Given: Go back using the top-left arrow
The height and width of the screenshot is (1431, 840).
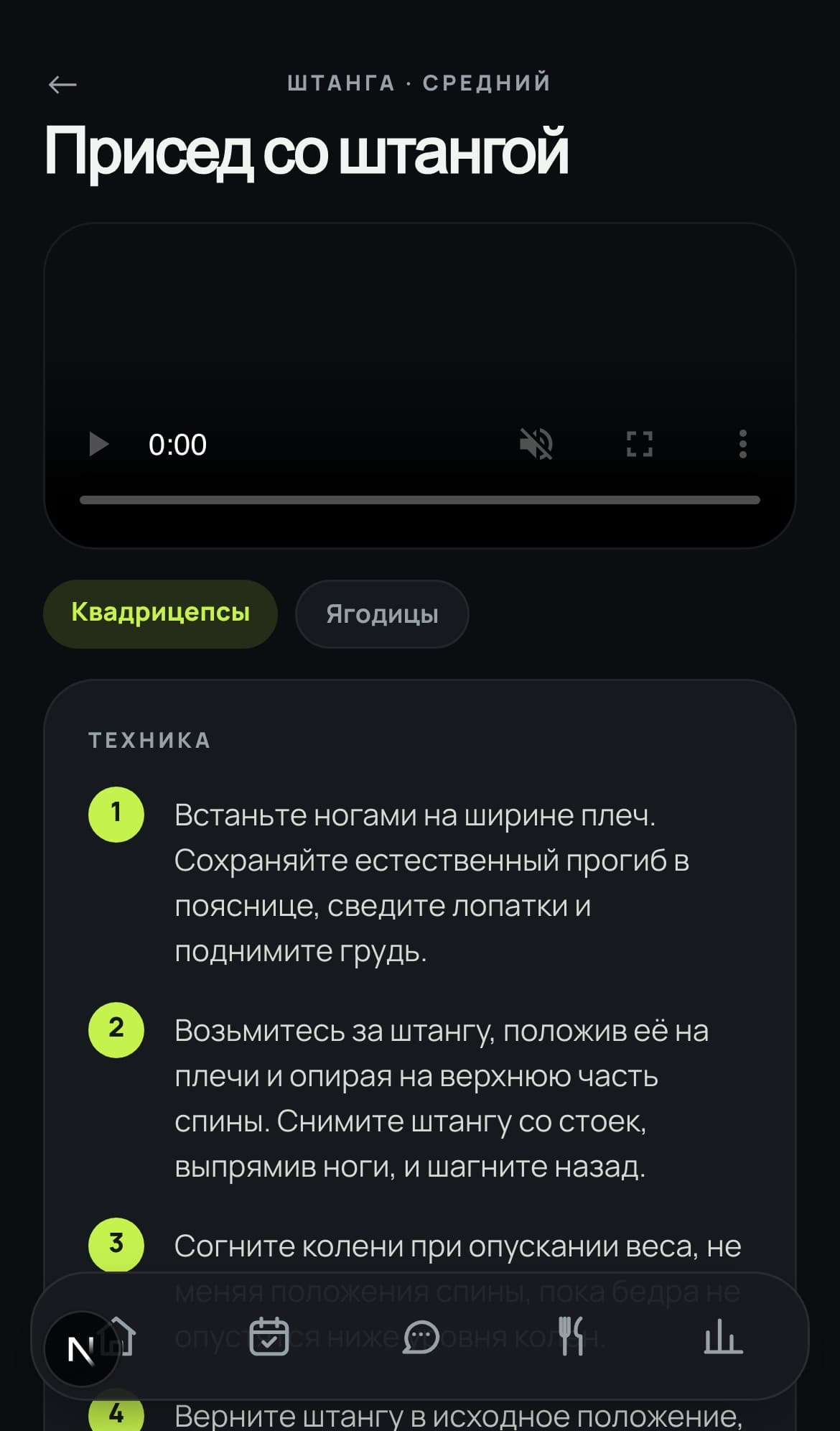Looking at the screenshot, I should click(62, 84).
